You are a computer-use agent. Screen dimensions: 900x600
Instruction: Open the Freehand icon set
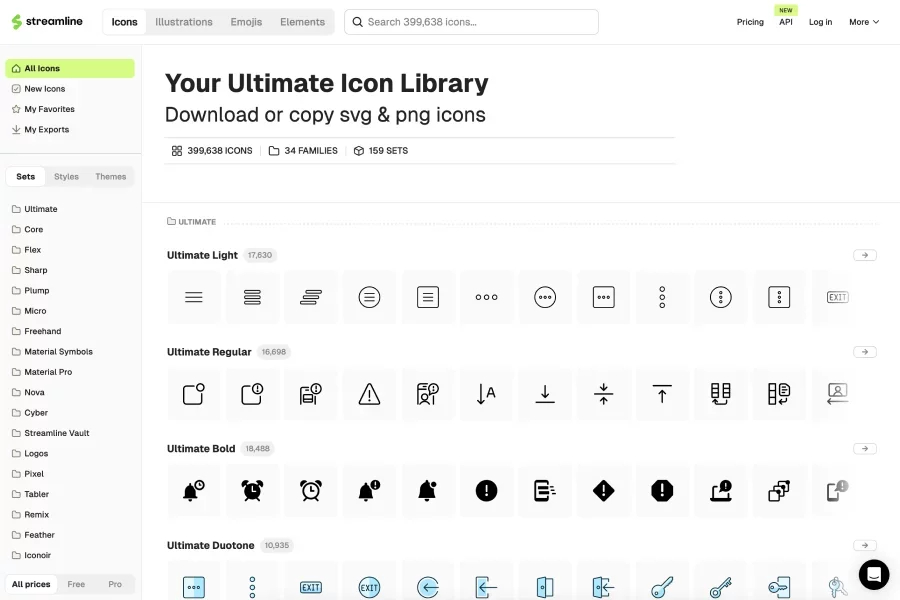click(x=43, y=331)
